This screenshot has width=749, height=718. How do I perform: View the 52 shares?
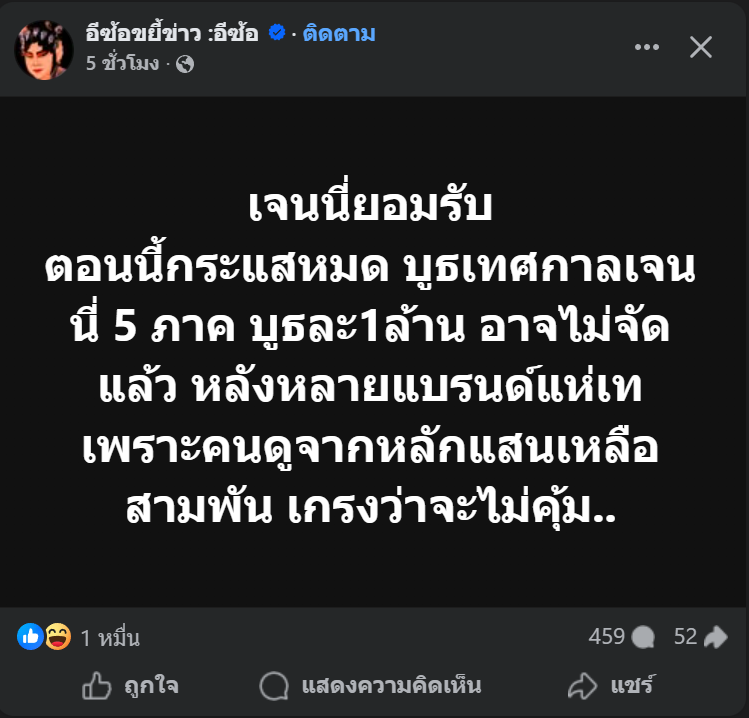click(x=699, y=636)
